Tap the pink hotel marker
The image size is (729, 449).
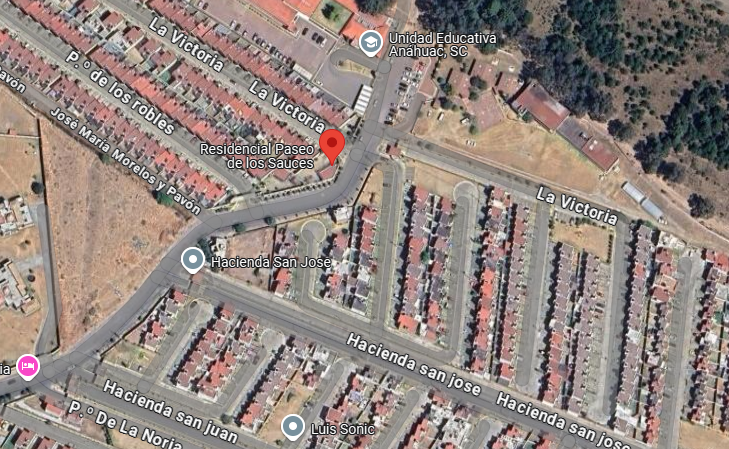click(28, 367)
